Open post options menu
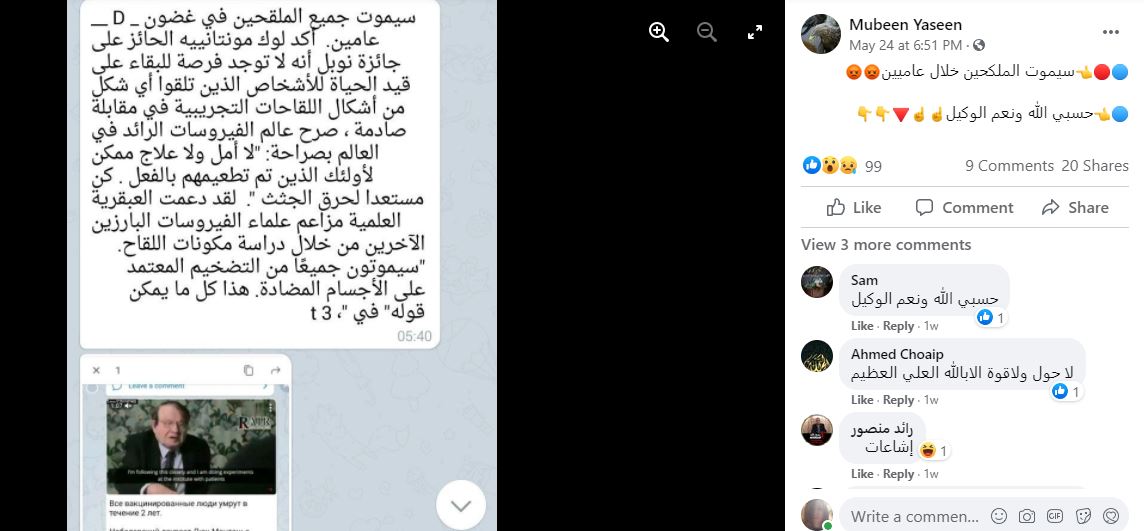Viewport: 1144px width, 531px height. click(x=1111, y=32)
